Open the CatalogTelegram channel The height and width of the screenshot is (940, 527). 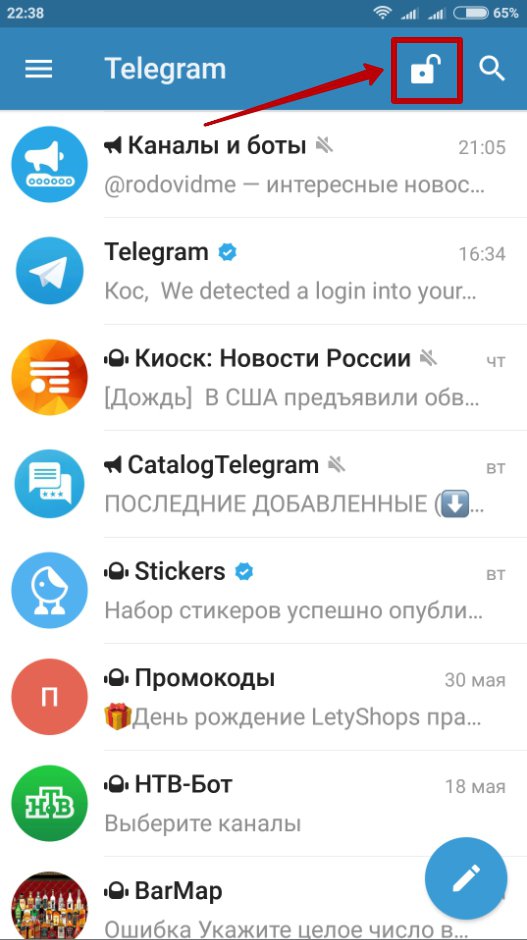[x=263, y=484]
